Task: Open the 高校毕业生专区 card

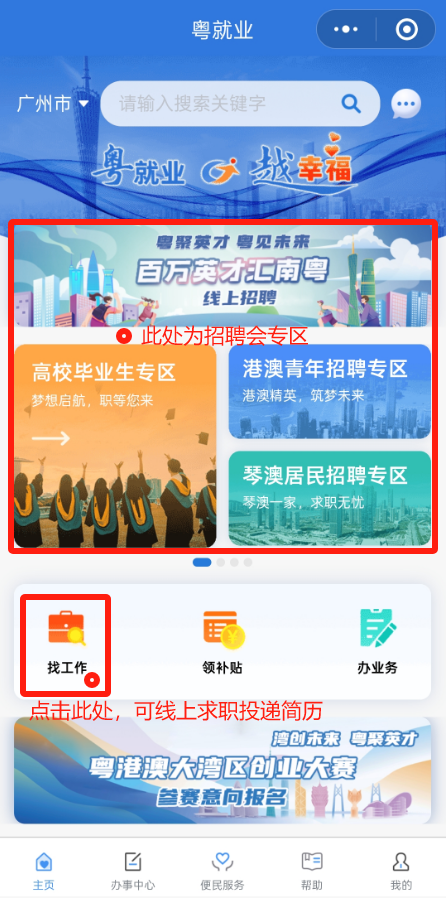Action: [x=115, y=446]
